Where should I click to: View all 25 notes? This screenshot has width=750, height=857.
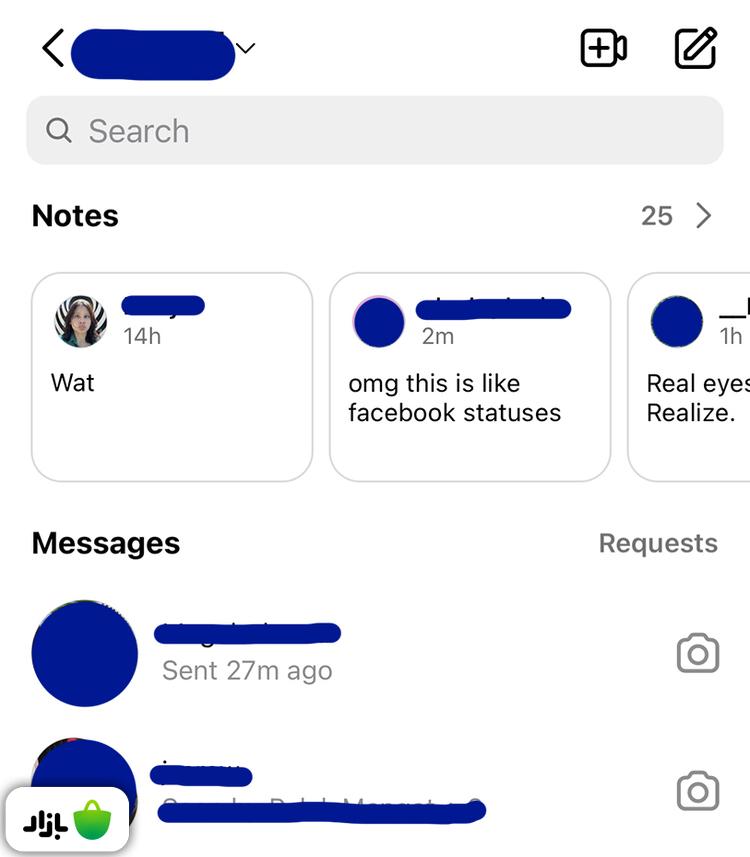pos(677,216)
